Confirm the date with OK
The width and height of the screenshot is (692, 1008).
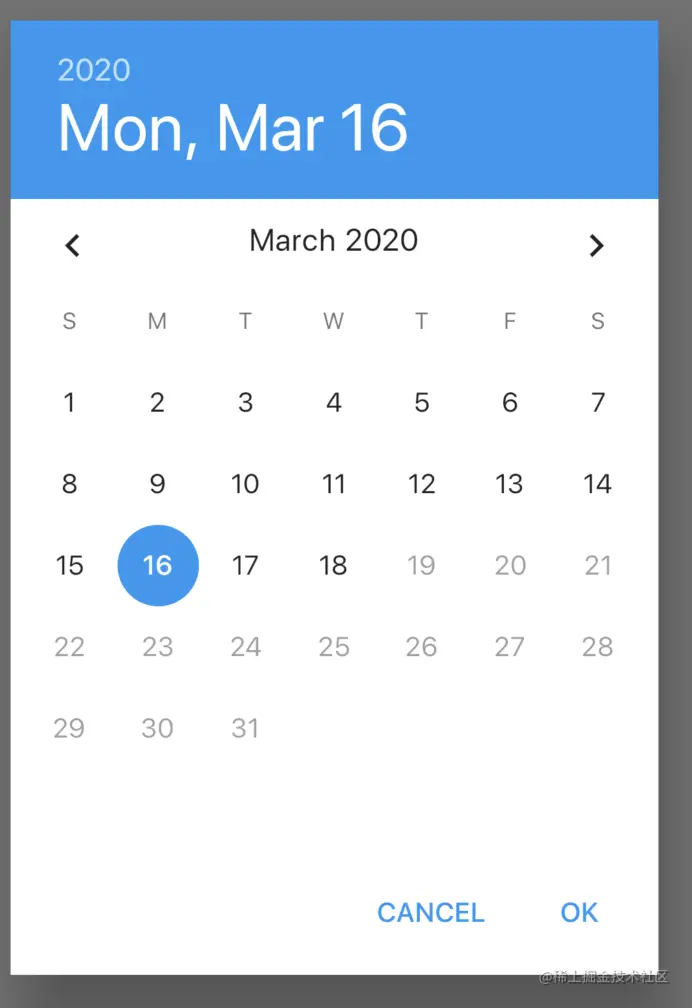click(x=579, y=912)
